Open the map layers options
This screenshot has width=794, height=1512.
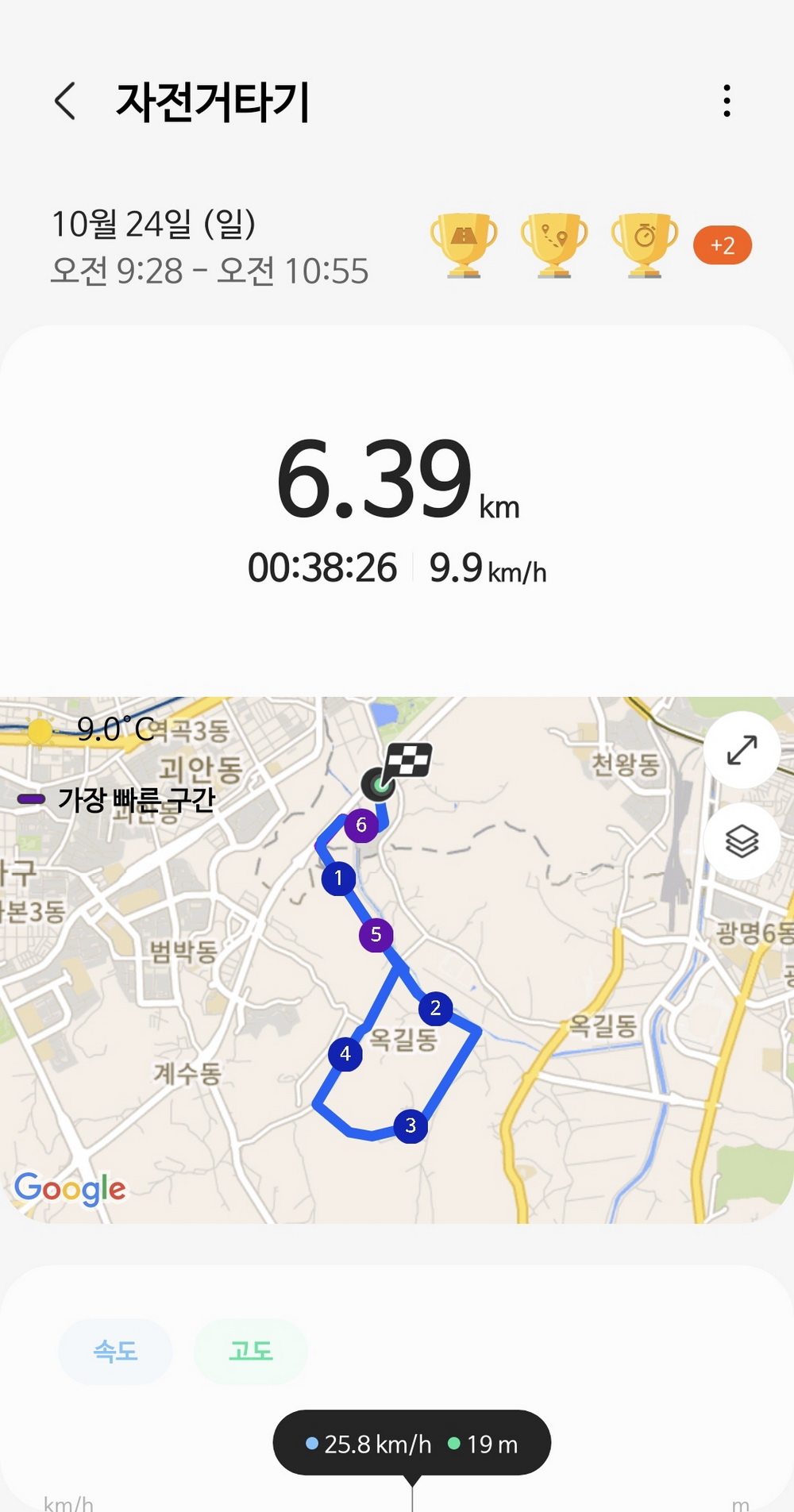coord(742,841)
